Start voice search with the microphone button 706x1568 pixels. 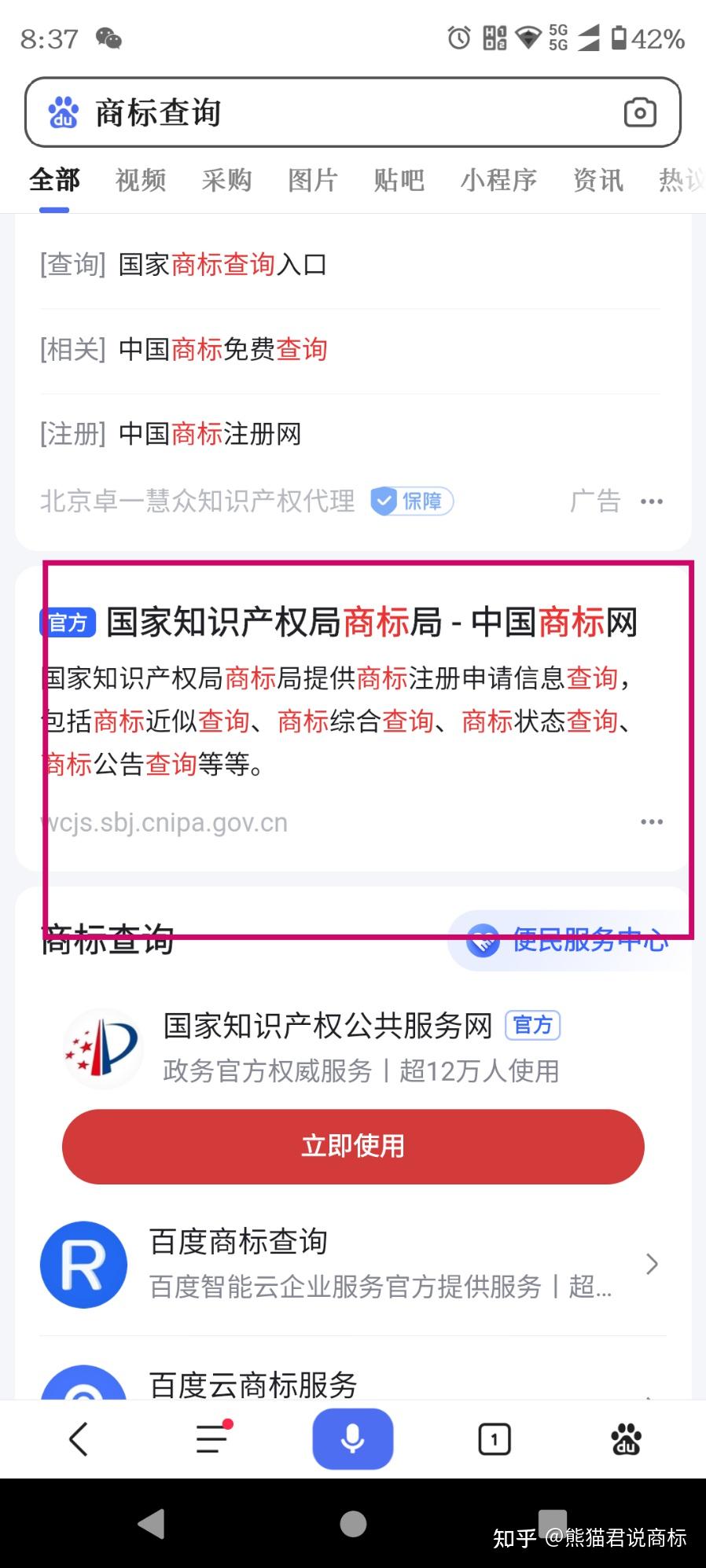(353, 1439)
